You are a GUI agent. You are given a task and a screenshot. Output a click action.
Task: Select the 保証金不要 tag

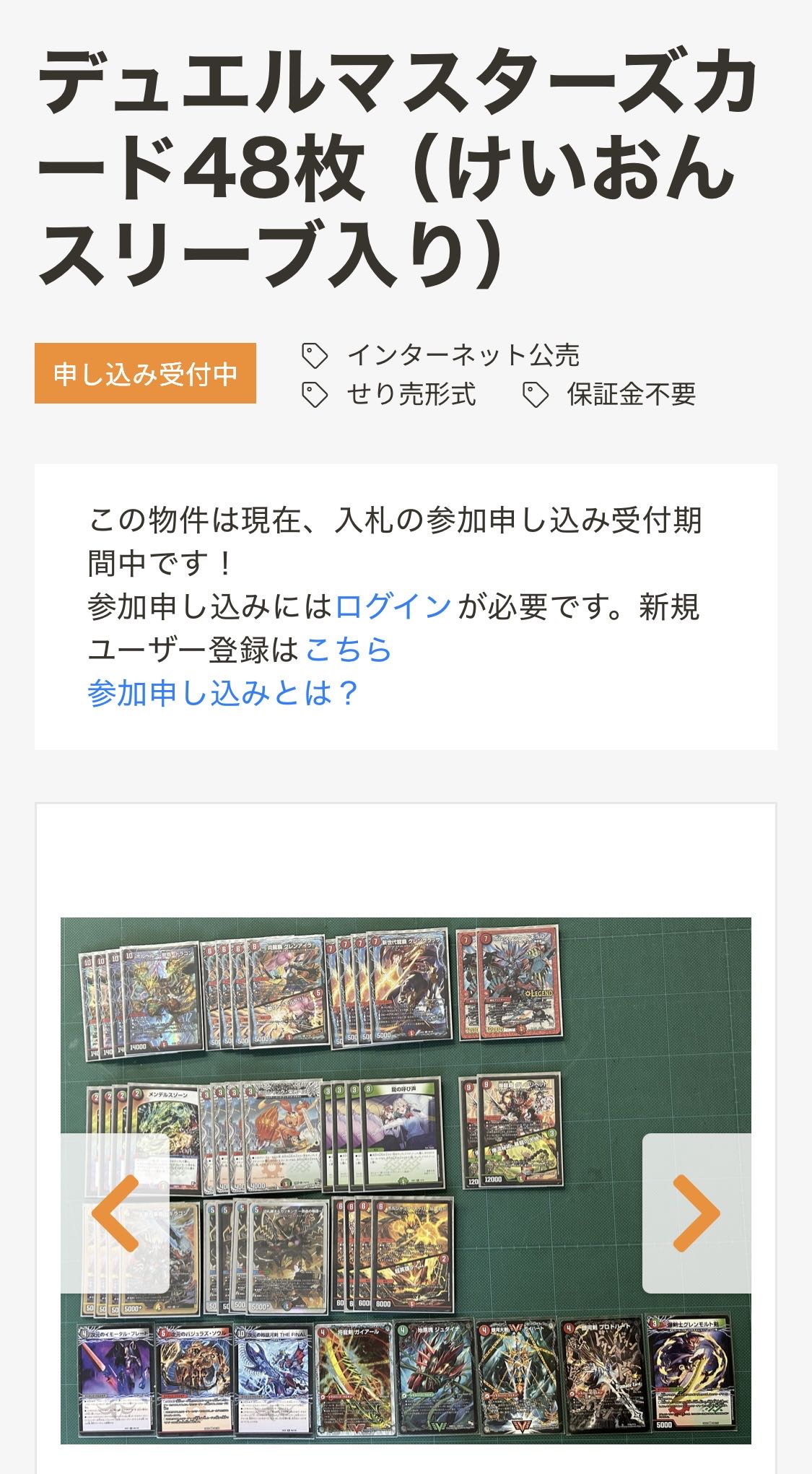(630, 394)
